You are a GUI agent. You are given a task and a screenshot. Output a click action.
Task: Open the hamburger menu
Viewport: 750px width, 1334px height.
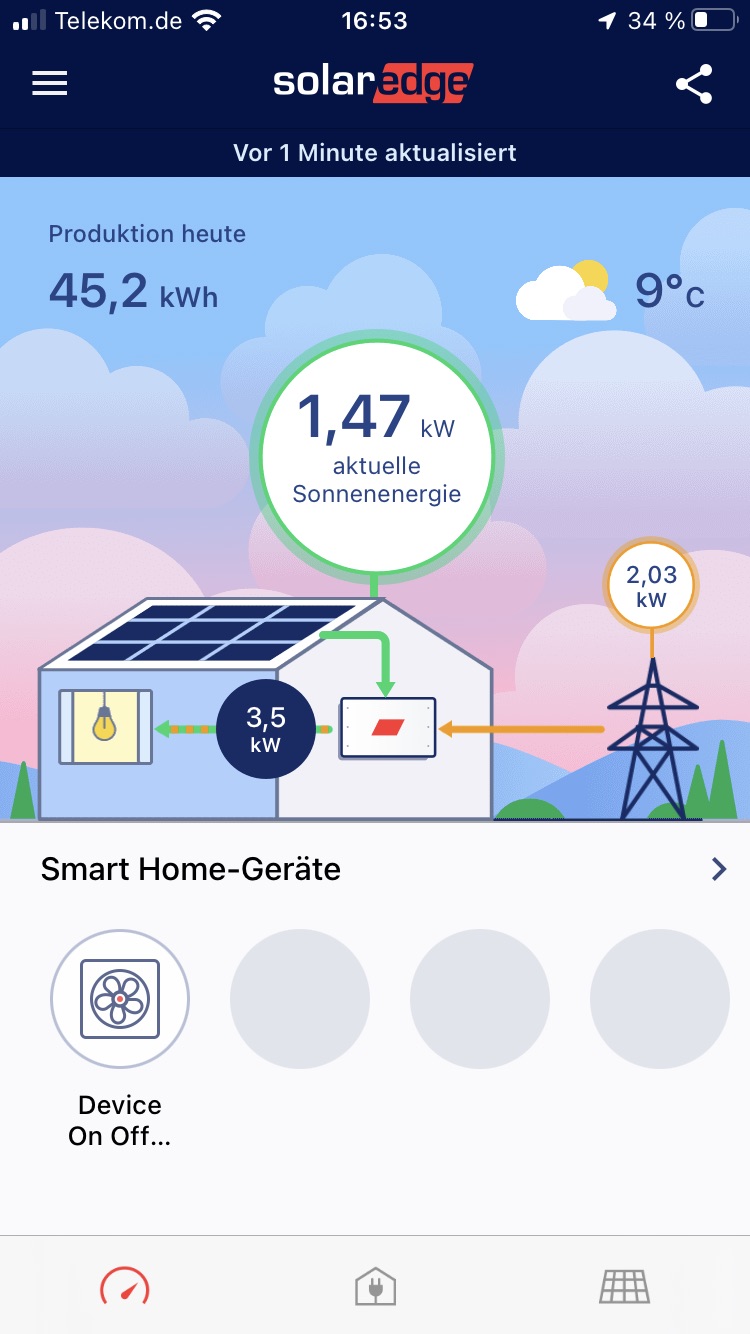(x=49, y=83)
